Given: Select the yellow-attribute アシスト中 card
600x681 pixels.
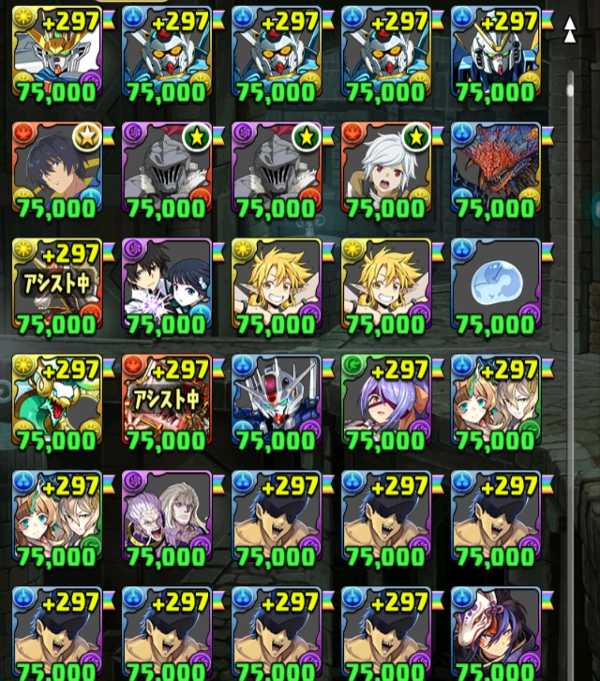Looking at the screenshot, I should (x=56, y=285).
